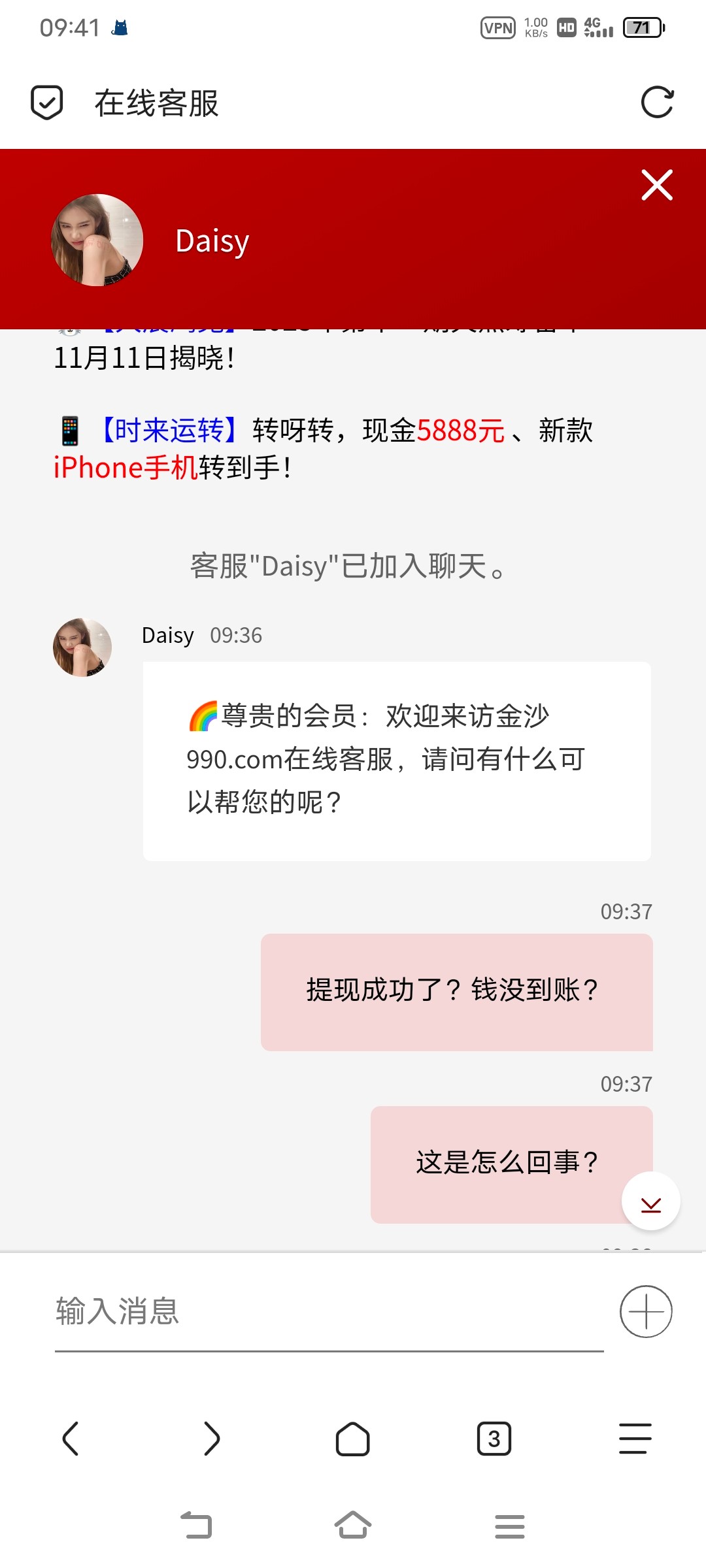Image resolution: width=706 pixels, height=1568 pixels.
Task: Tap the plus icon next to message input
Action: click(x=646, y=1311)
